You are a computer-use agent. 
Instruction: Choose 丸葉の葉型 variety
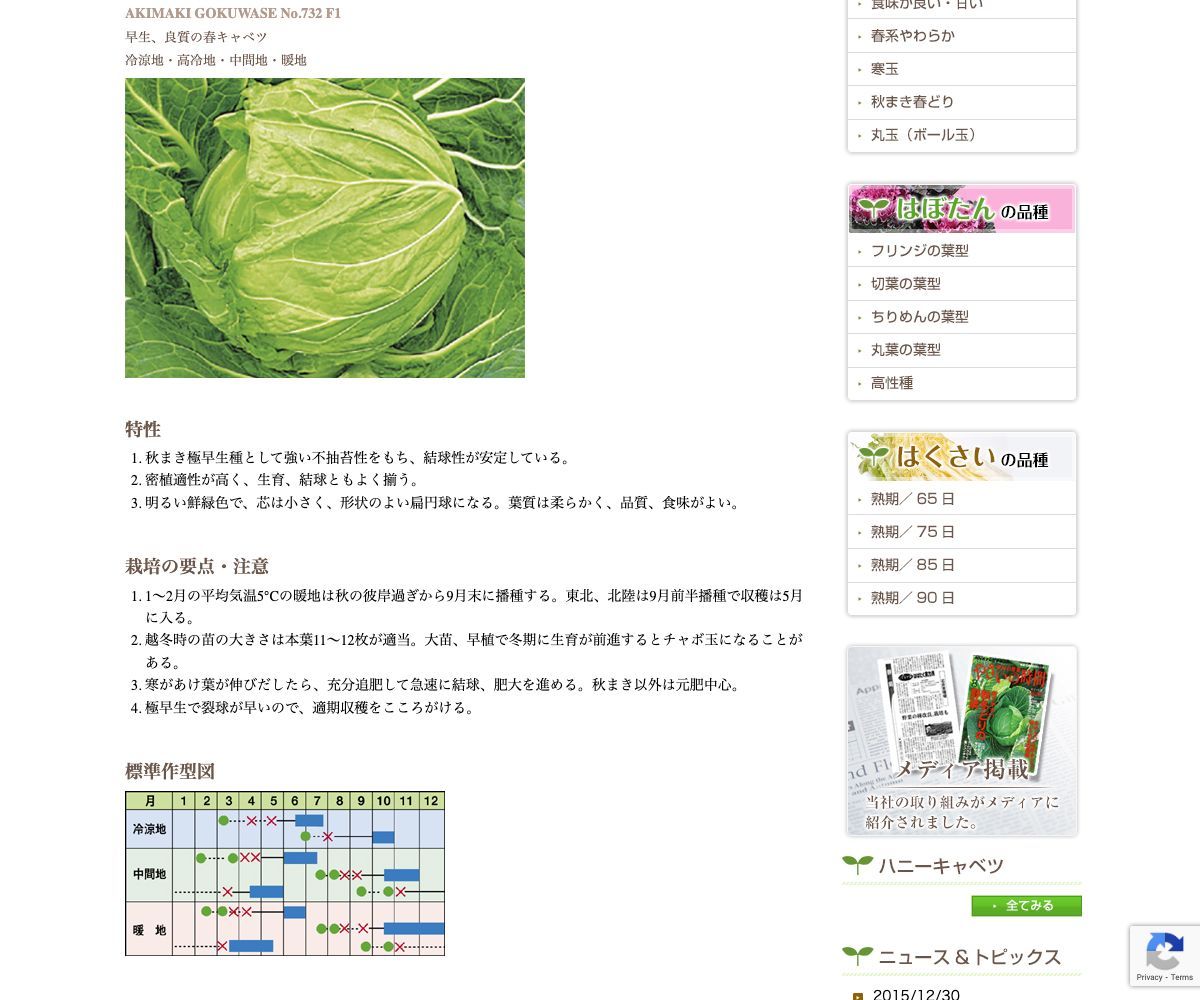click(905, 350)
